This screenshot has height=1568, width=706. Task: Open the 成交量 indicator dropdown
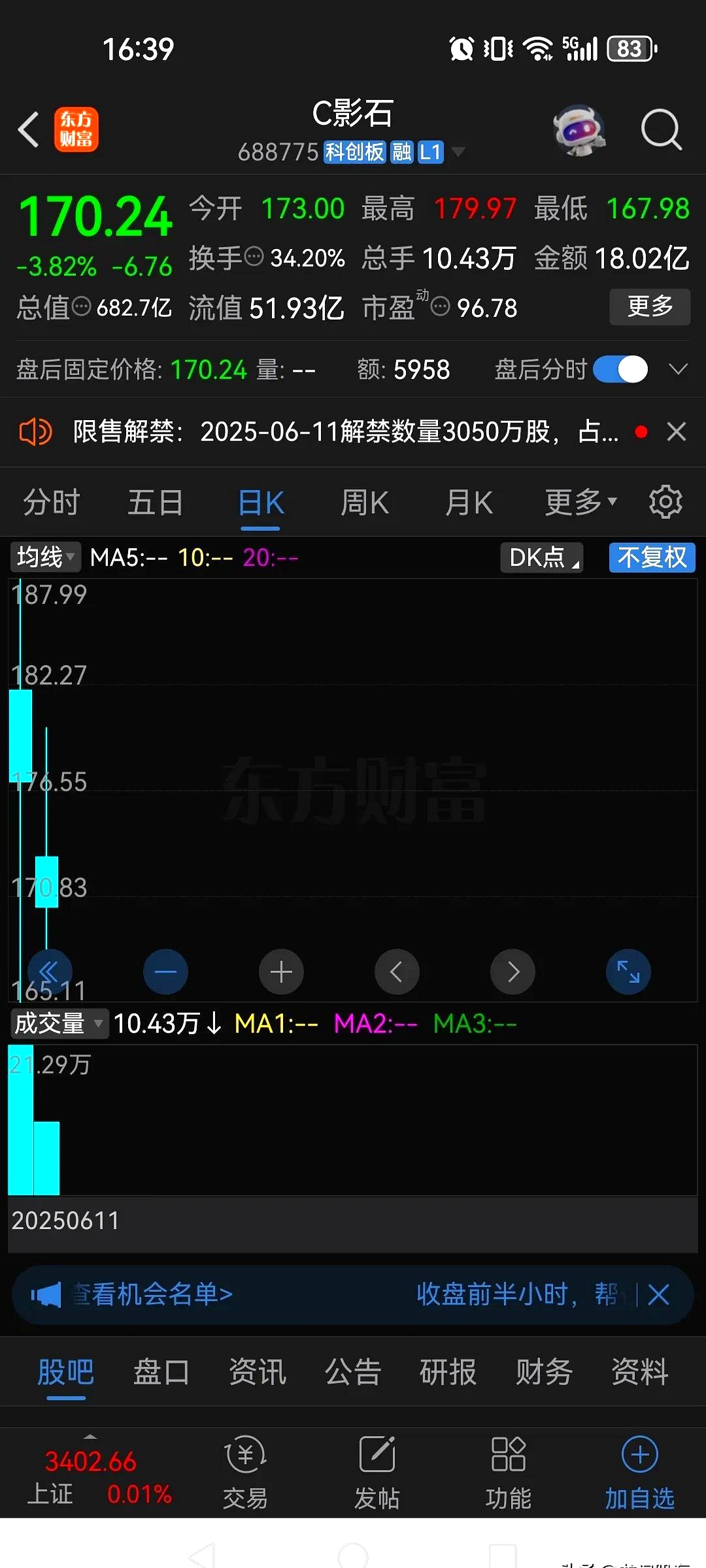(58, 1024)
